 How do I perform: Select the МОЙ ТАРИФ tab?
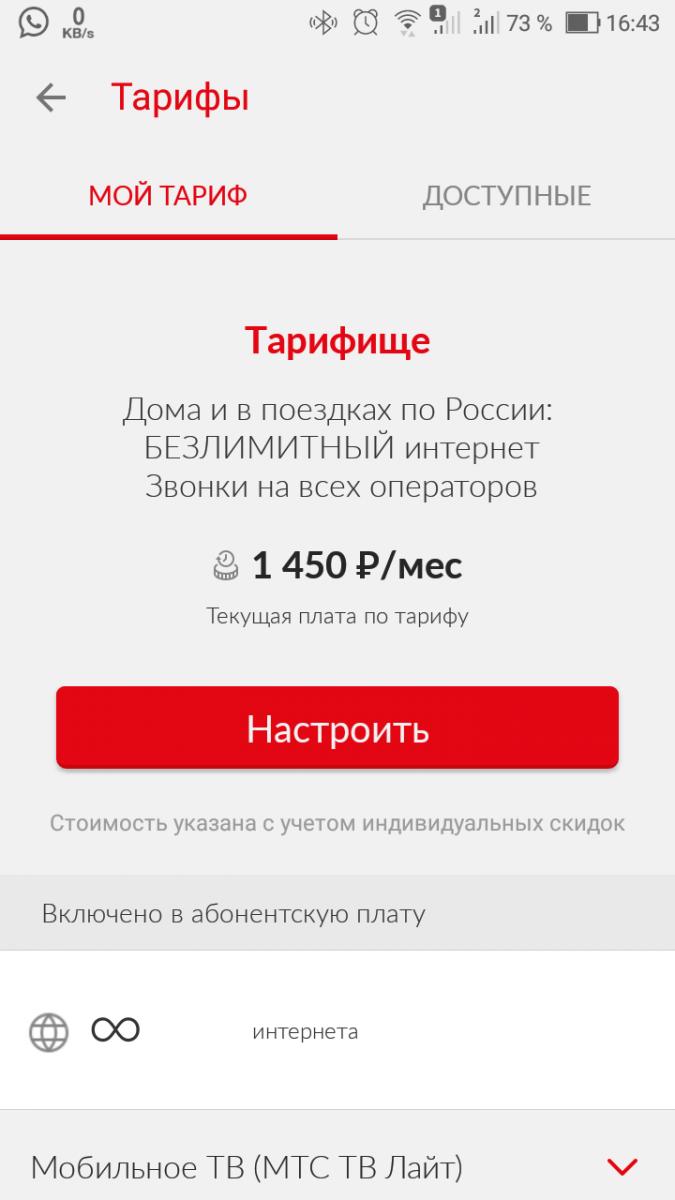pyautogui.click(x=168, y=195)
